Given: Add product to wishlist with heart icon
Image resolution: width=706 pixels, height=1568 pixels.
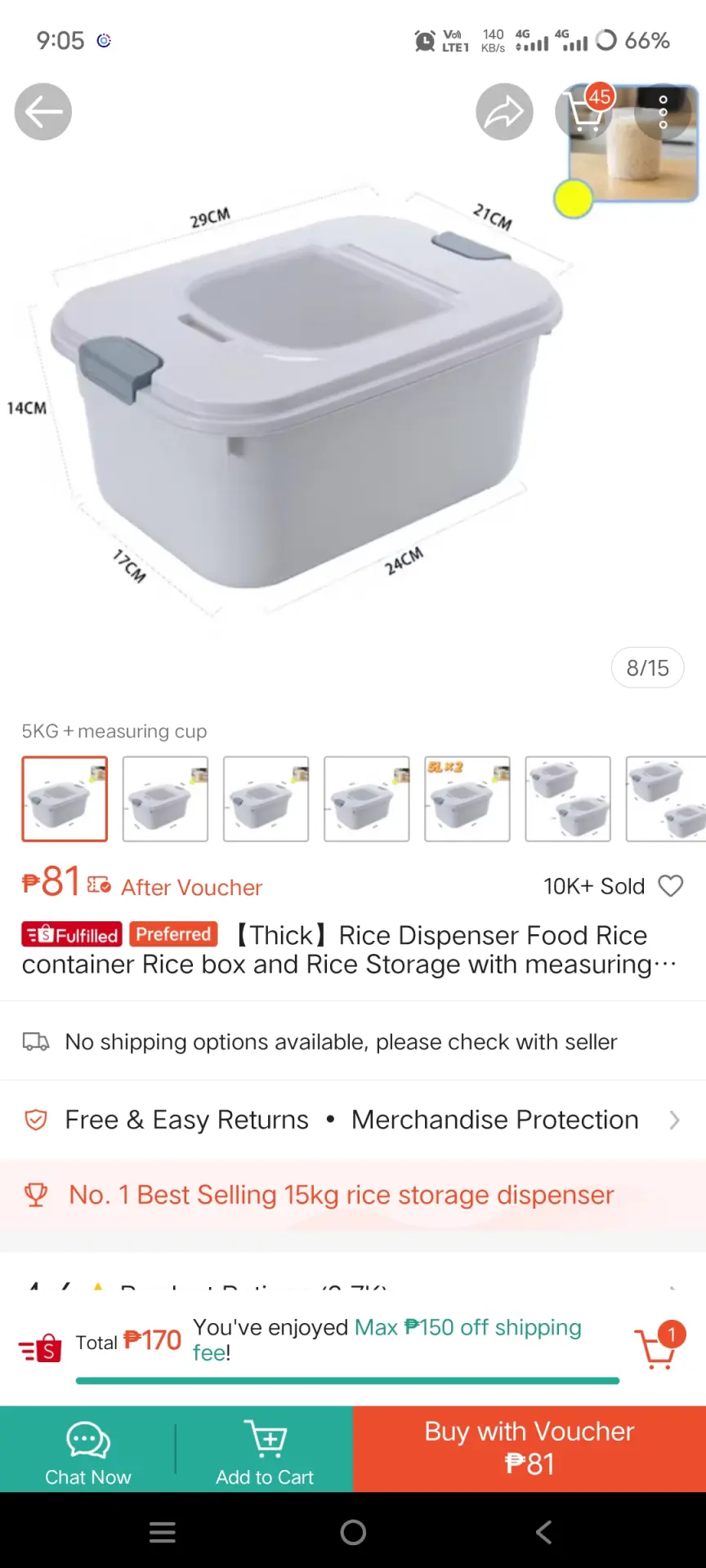Looking at the screenshot, I should (671, 886).
